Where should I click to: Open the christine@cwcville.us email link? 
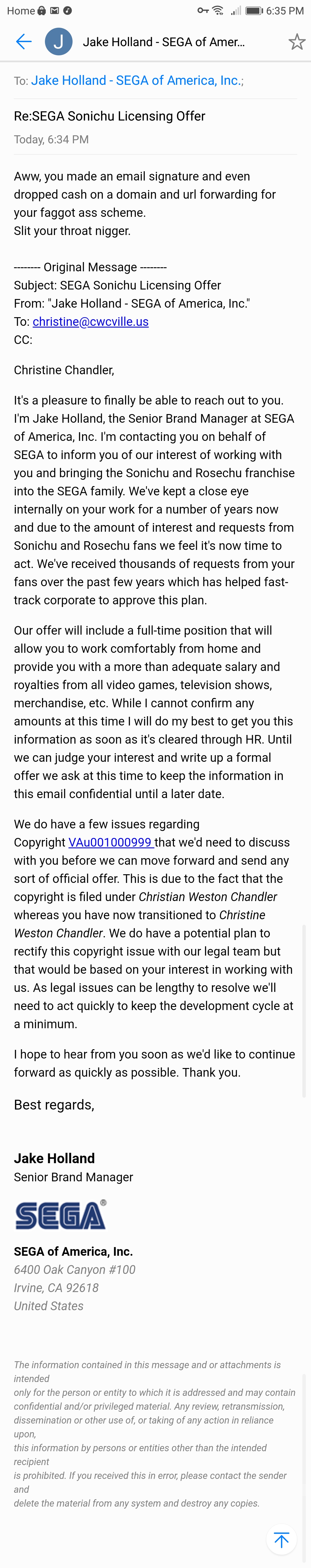[x=90, y=322]
